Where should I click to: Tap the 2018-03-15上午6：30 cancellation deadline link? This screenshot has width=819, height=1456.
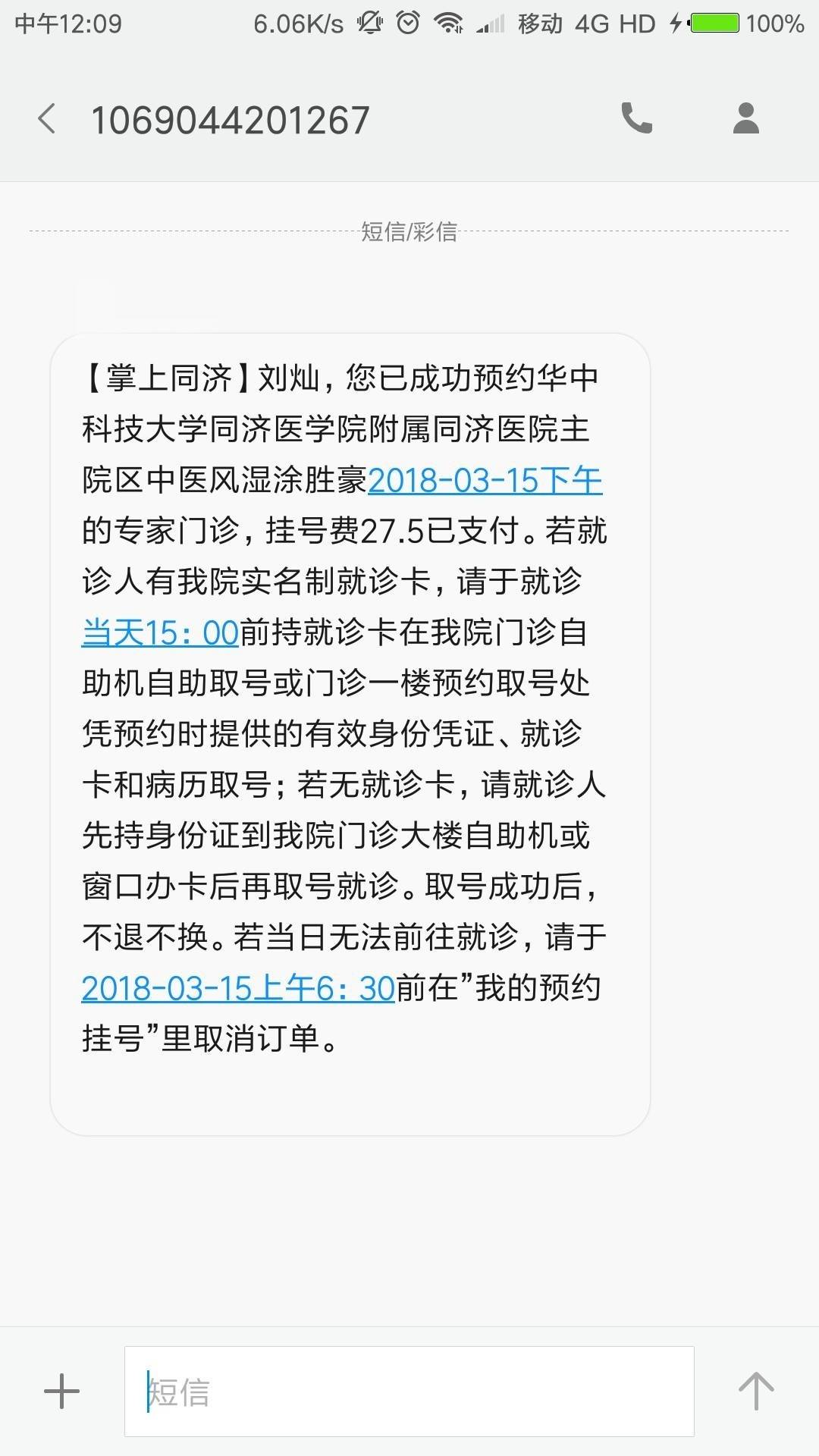point(237,987)
